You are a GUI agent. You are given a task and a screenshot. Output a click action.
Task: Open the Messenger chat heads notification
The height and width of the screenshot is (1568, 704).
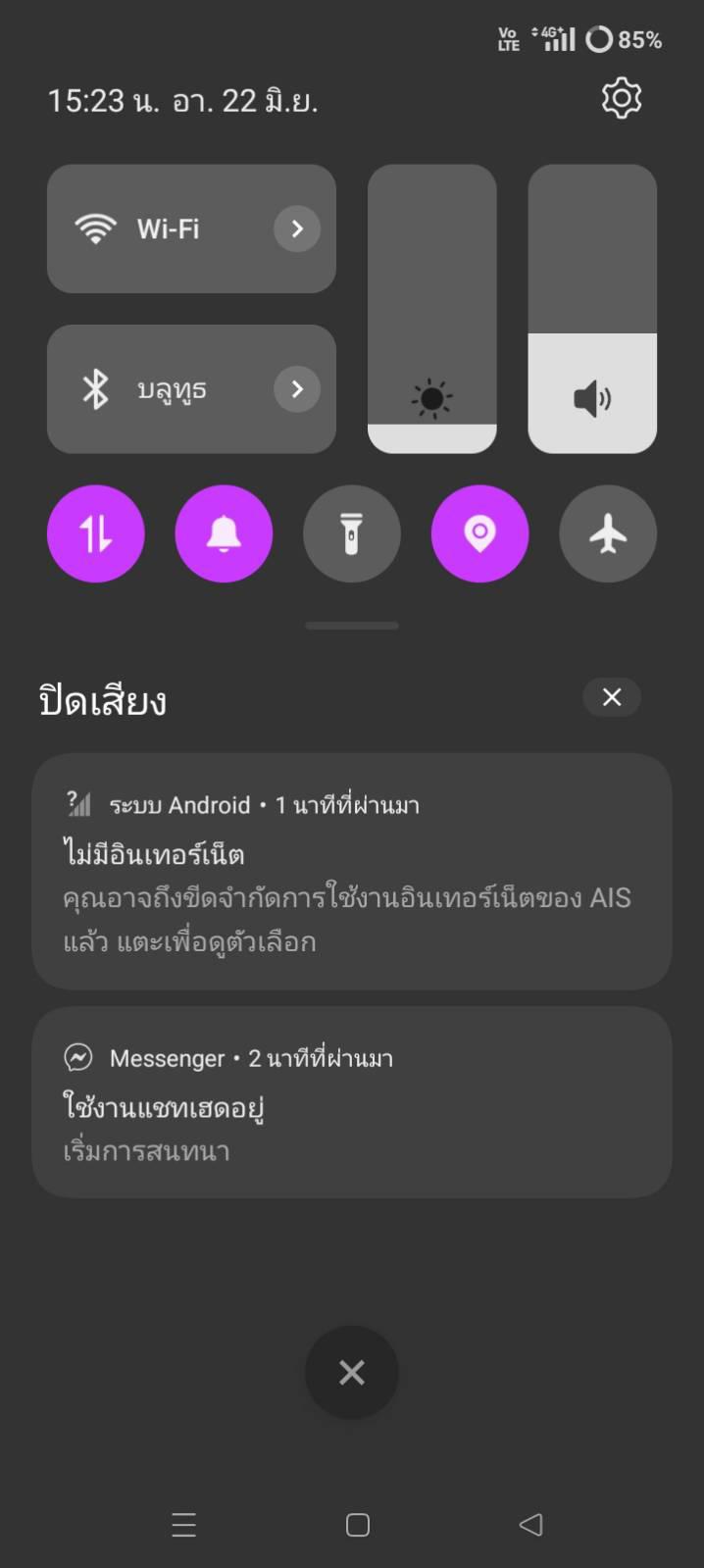352,1102
